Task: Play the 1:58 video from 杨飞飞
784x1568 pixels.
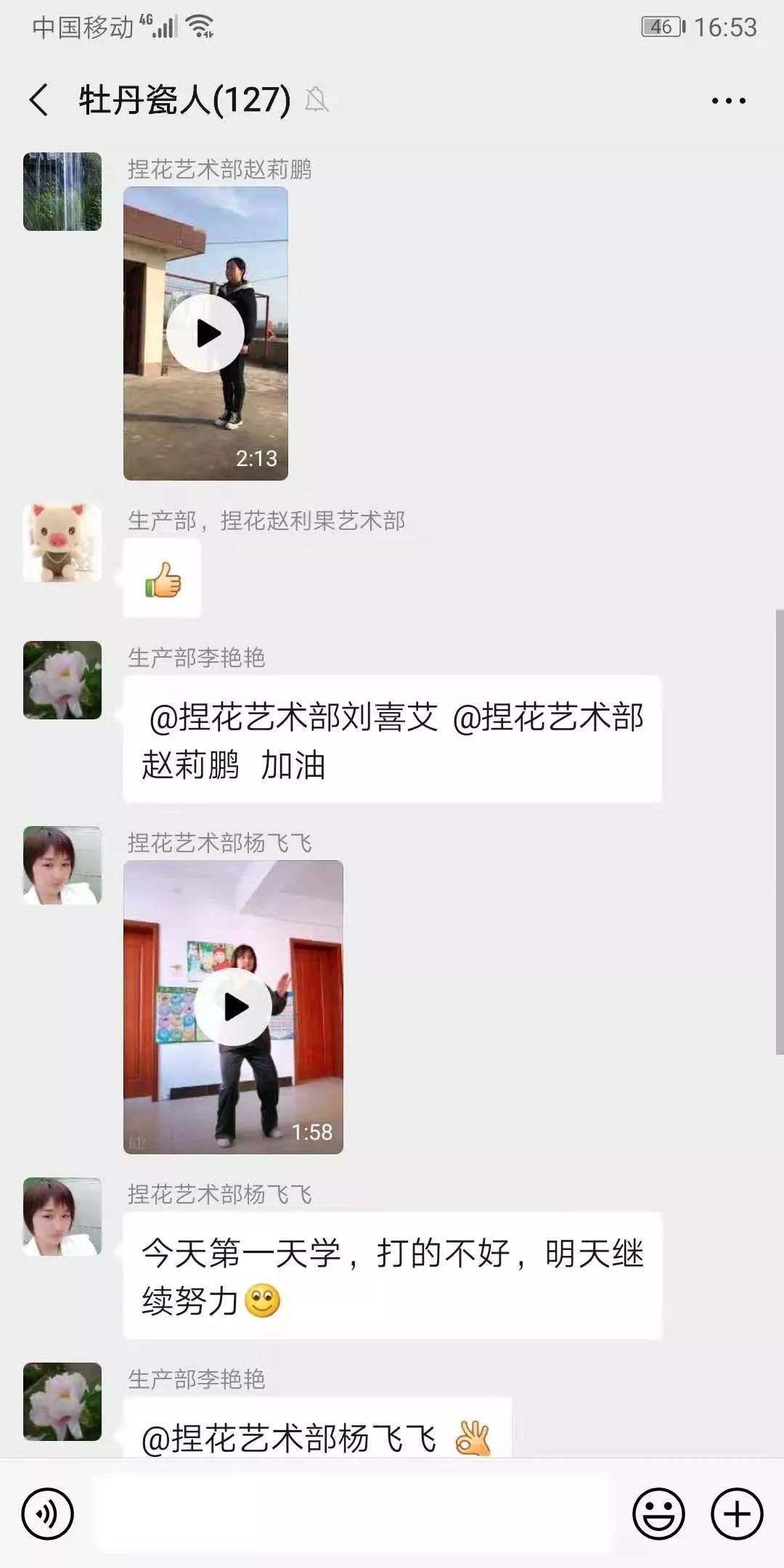Action: (233, 1007)
